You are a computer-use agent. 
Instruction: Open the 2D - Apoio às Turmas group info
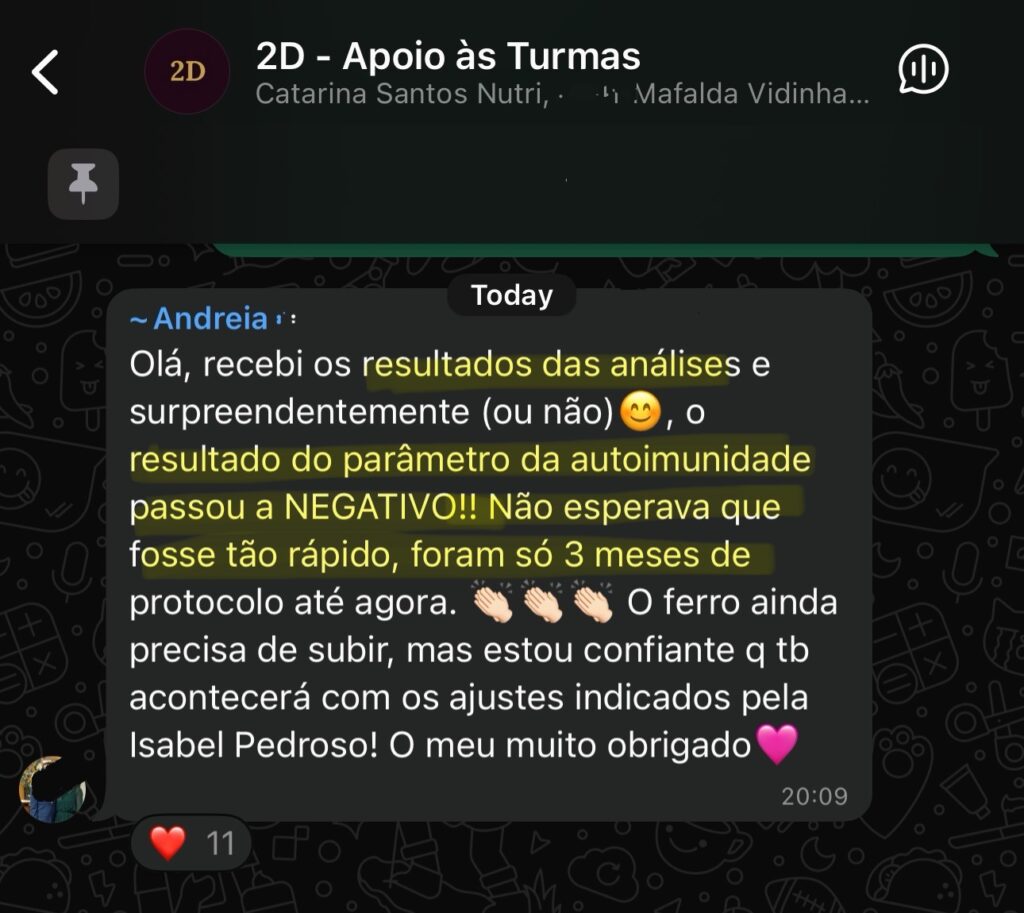coord(448,57)
